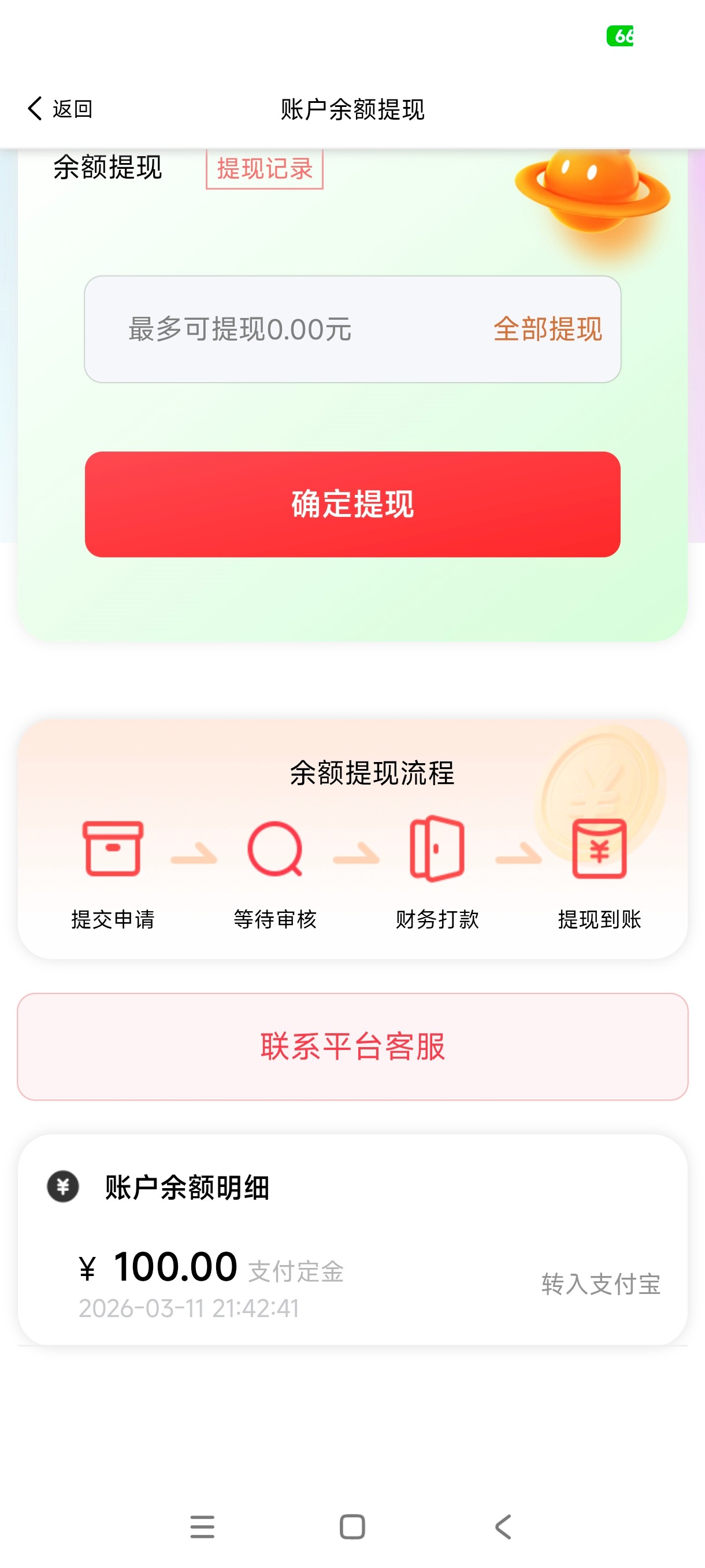Open recent apps from the navigation bar

click(x=202, y=1526)
